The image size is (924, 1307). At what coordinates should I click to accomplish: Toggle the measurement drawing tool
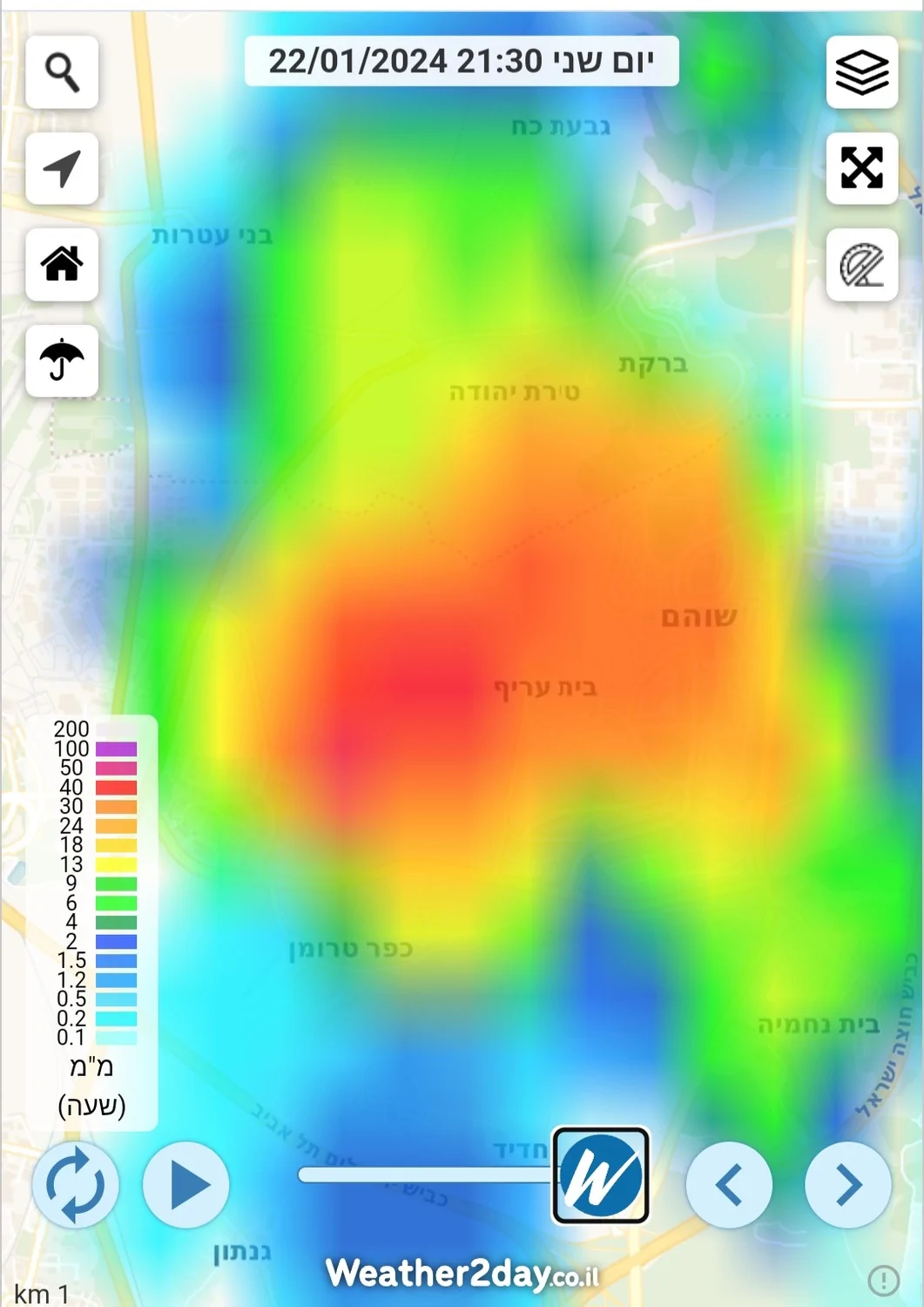pos(861,264)
